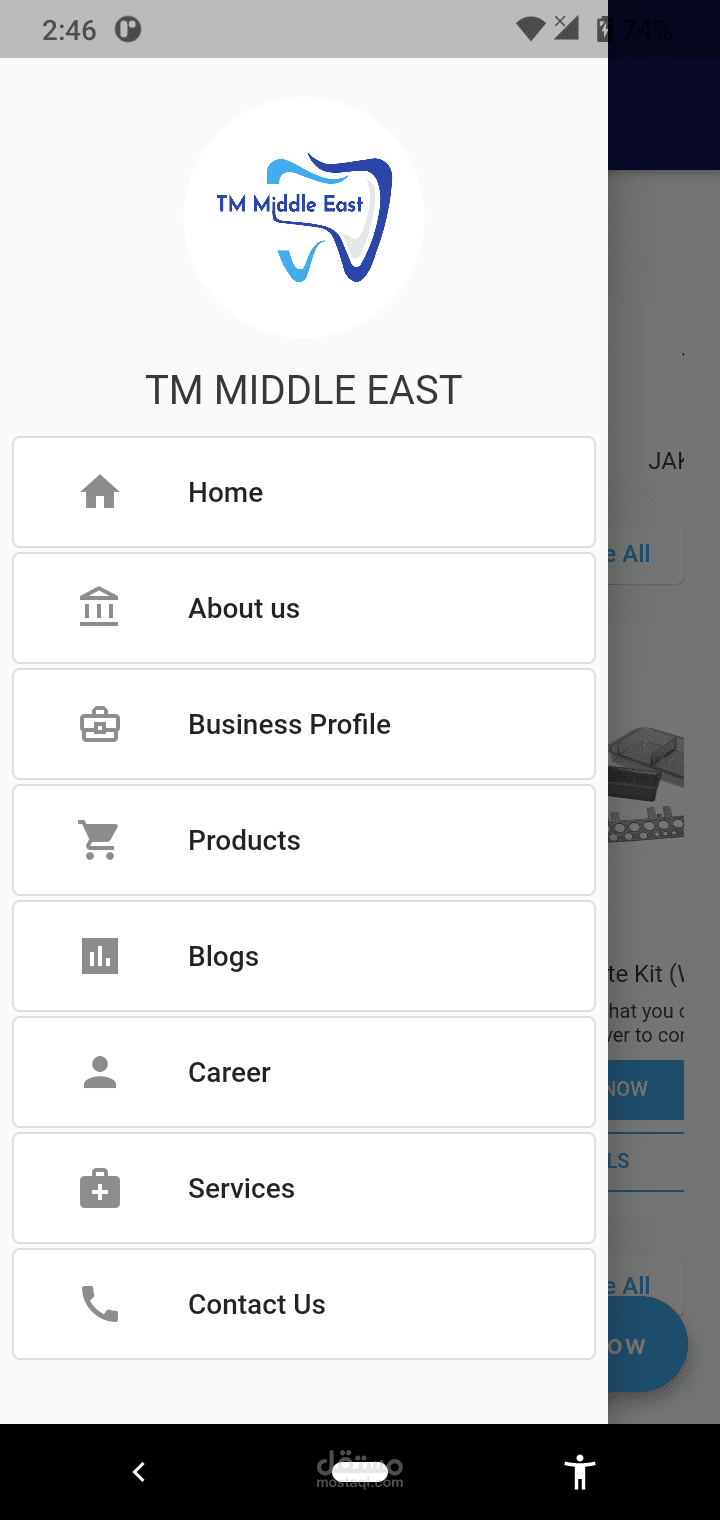Go to About us
Viewport: 720px width, 1520px height.
(x=304, y=608)
